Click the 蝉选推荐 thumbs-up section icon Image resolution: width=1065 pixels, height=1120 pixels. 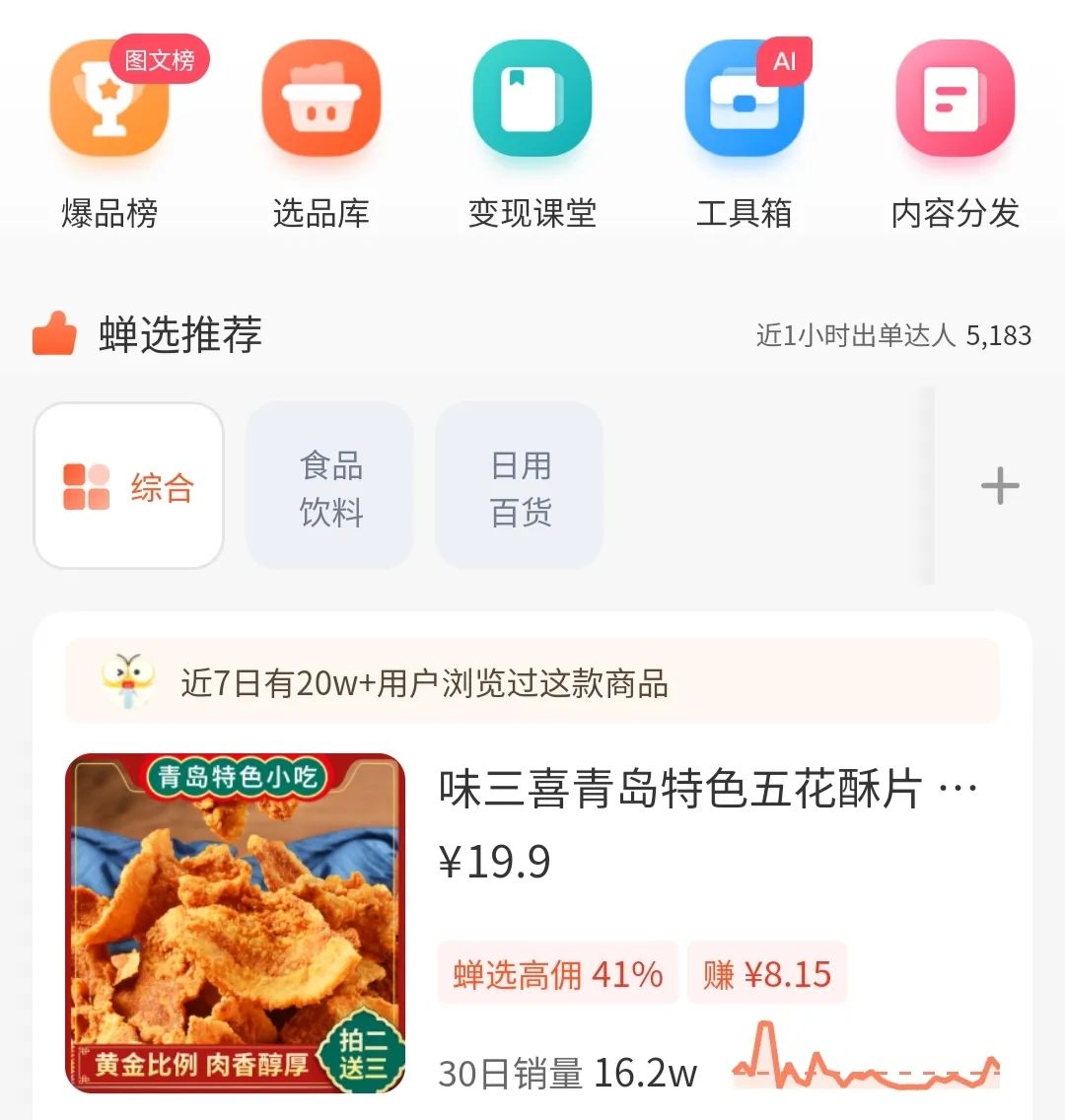tap(52, 333)
